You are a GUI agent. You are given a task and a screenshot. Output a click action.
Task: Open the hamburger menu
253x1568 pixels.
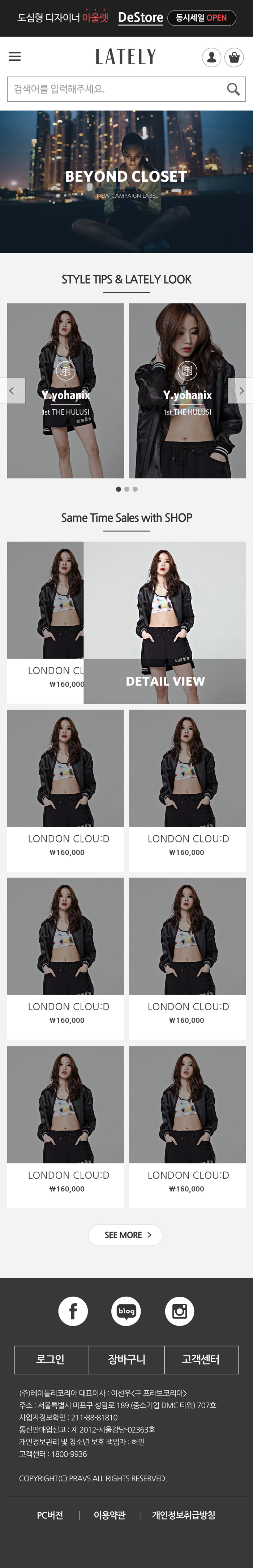click(14, 57)
